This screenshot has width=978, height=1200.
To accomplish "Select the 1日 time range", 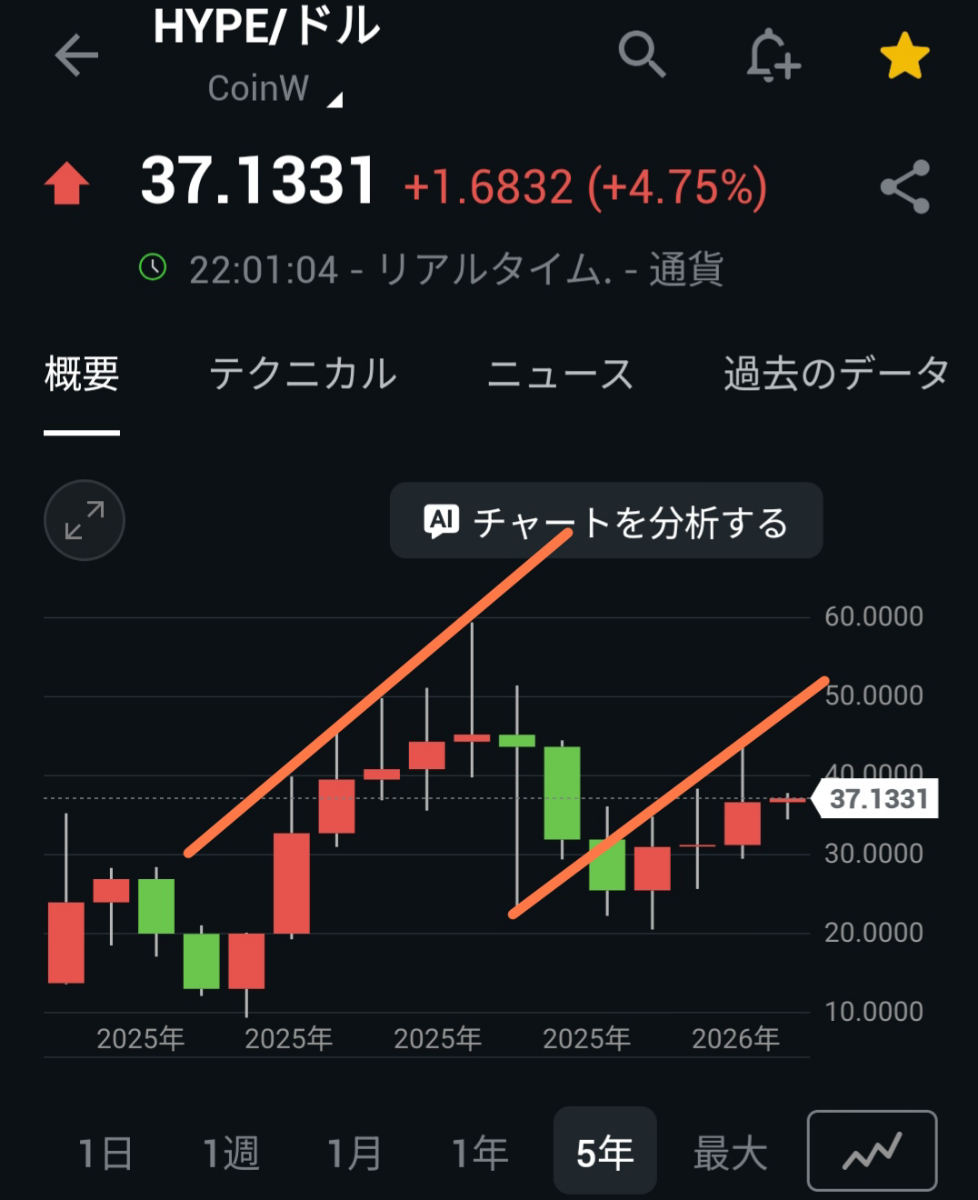I will click(103, 1151).
